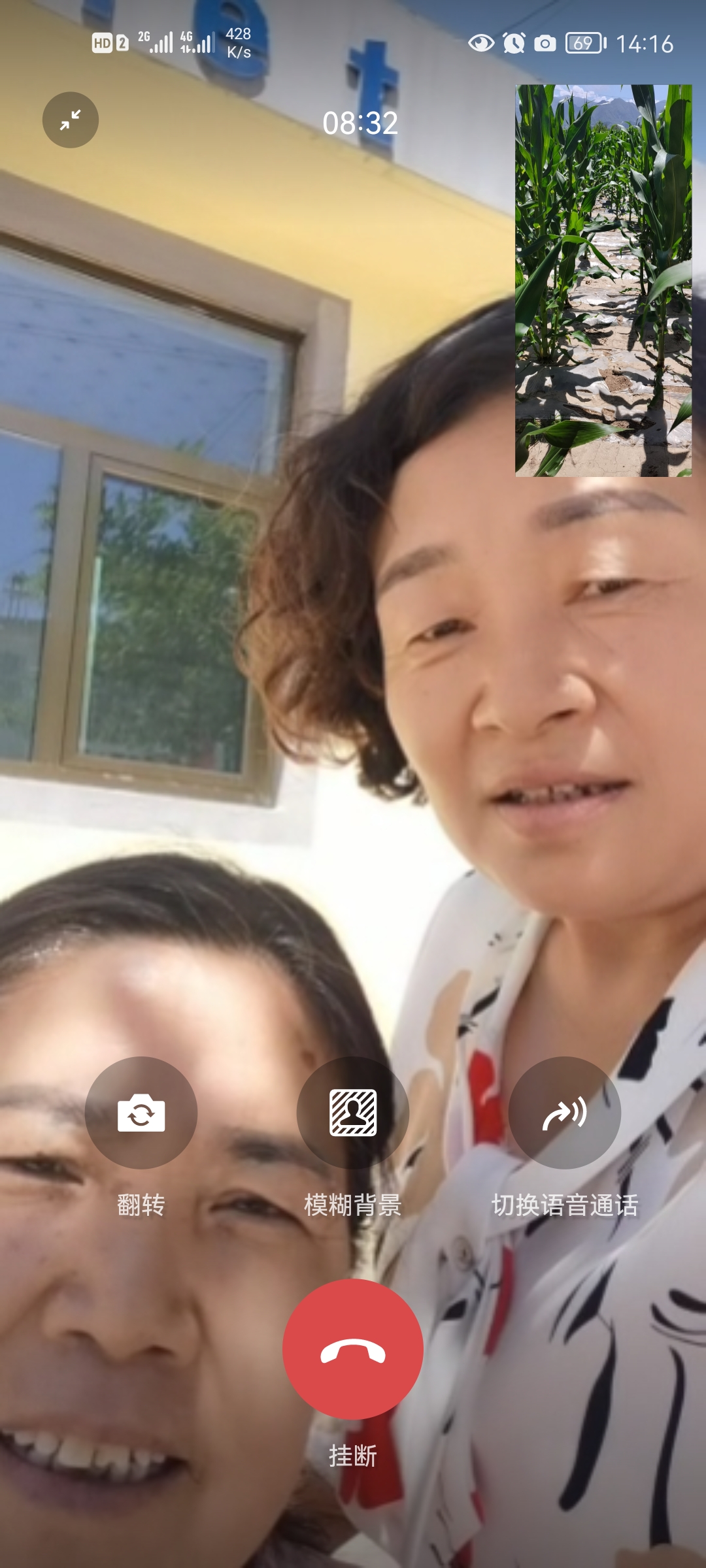Flip the camera with 翻转

(x=141, y=1113)
